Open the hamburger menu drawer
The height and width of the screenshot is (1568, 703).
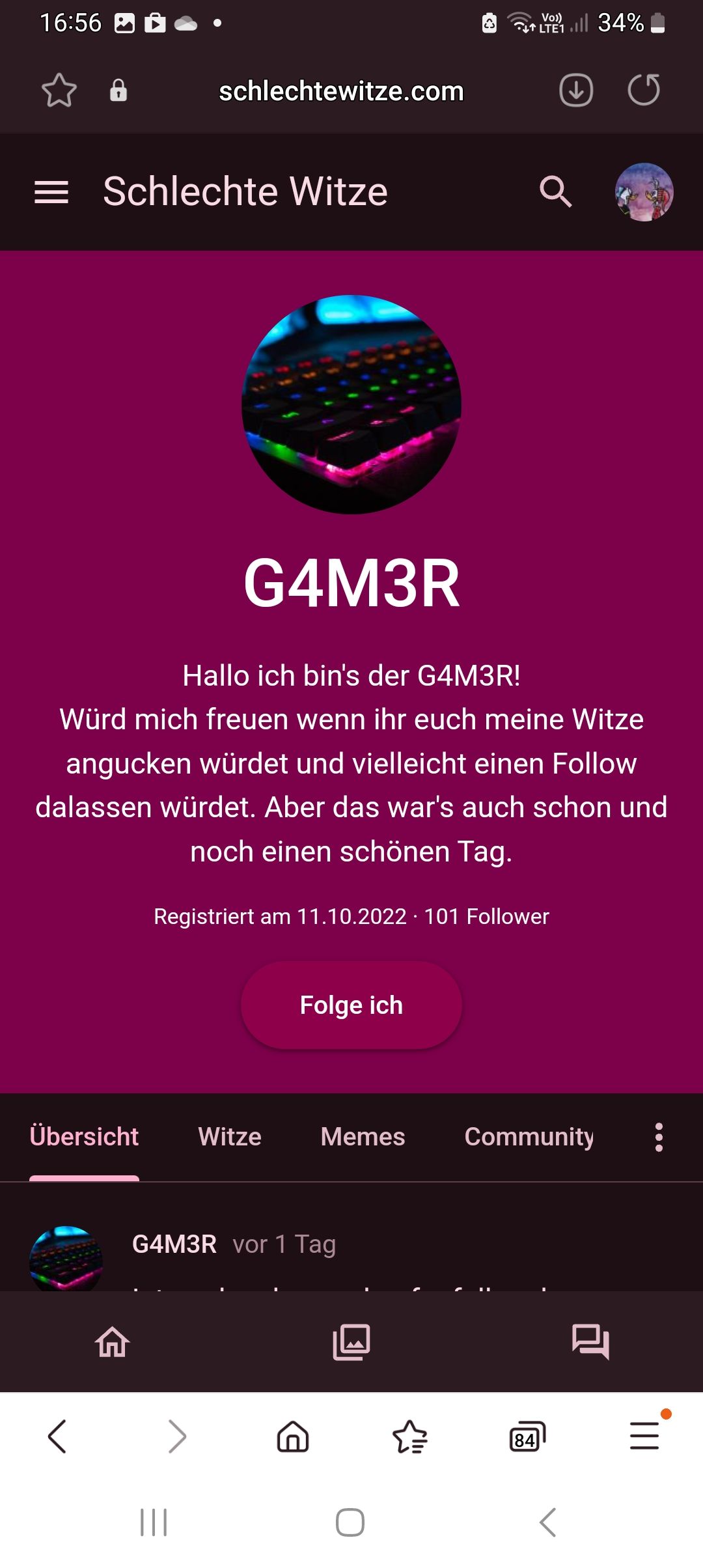pyautogui.click(x=51, y=192)
